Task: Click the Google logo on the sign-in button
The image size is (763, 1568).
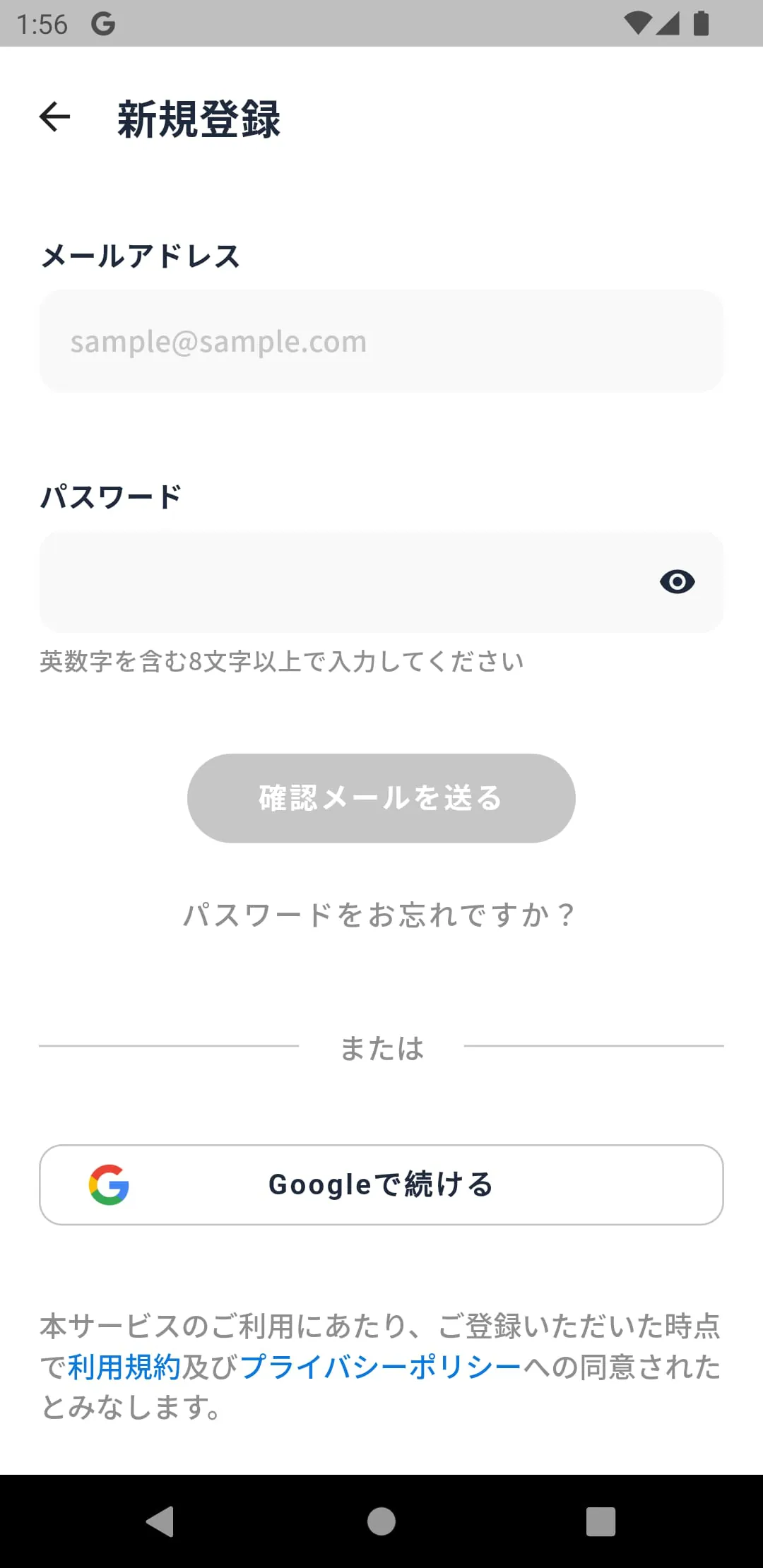Action: coord(107,1184)
